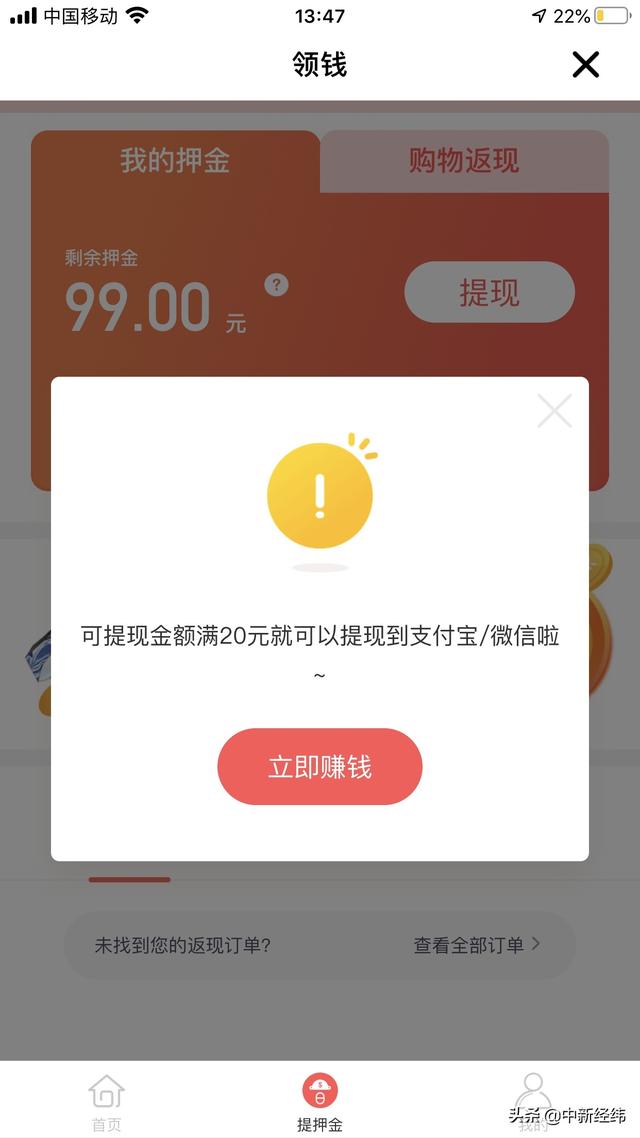Select the 我的押金 tab
The height and width of the screenshot is (1138, 640).
pyautogui.click(x=175, y=160)
